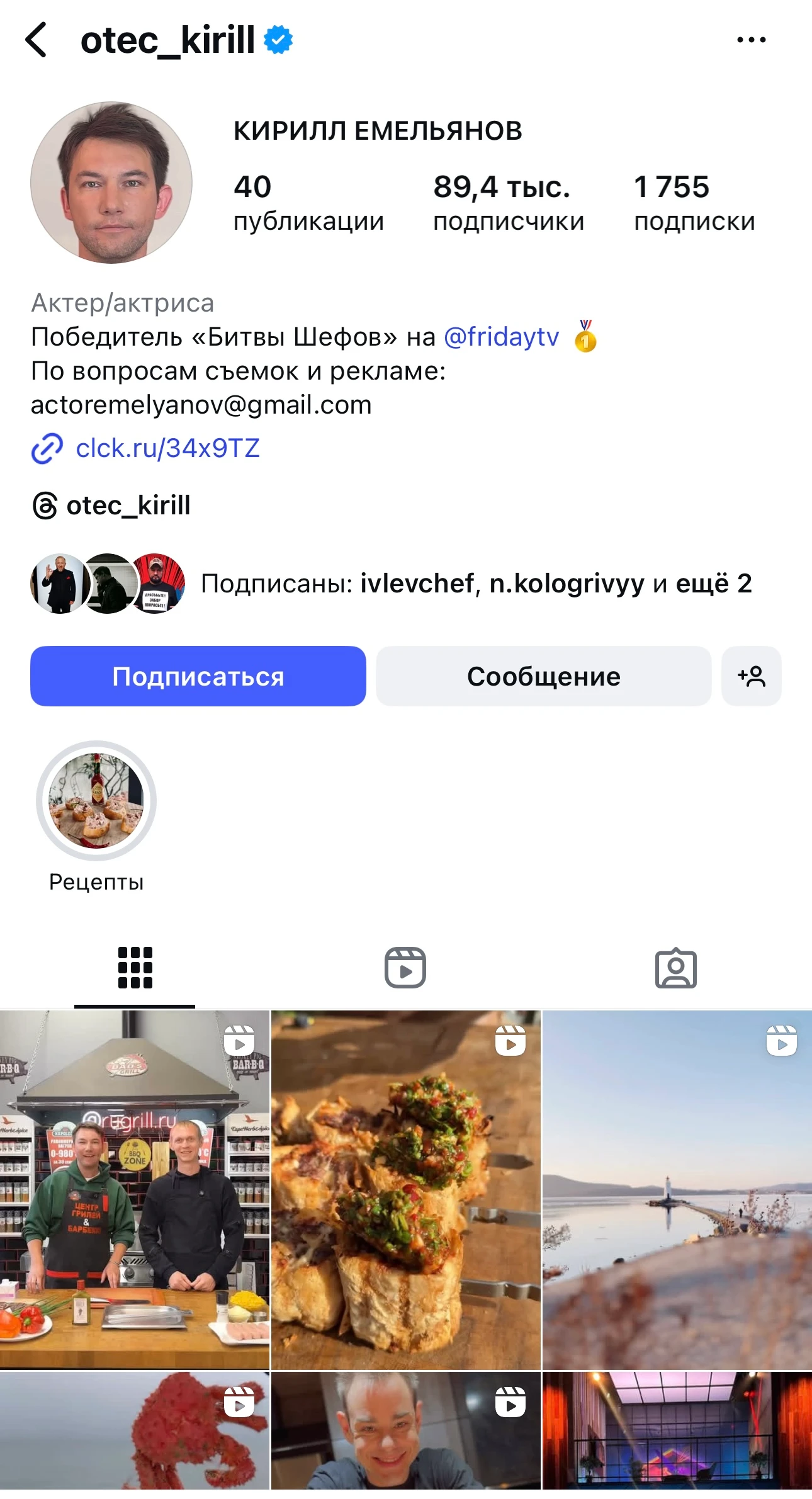Switch to the posts grid tab
This screenshot has width=812, height=1499.
[135, 968]
